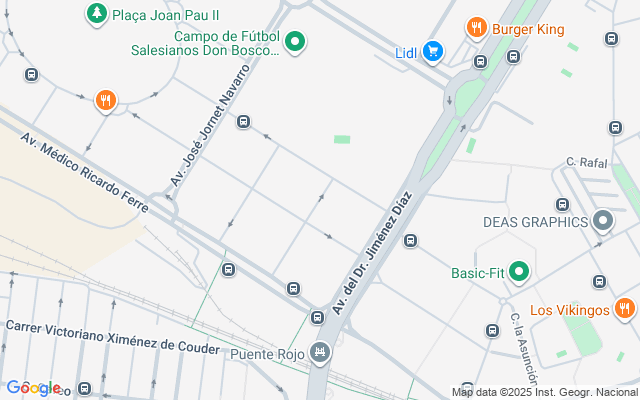Open the unnamed restaurant pin below Plaça Joan Pau II
The width and height of the screenshot is (640, 400).
tap(106, 101)
